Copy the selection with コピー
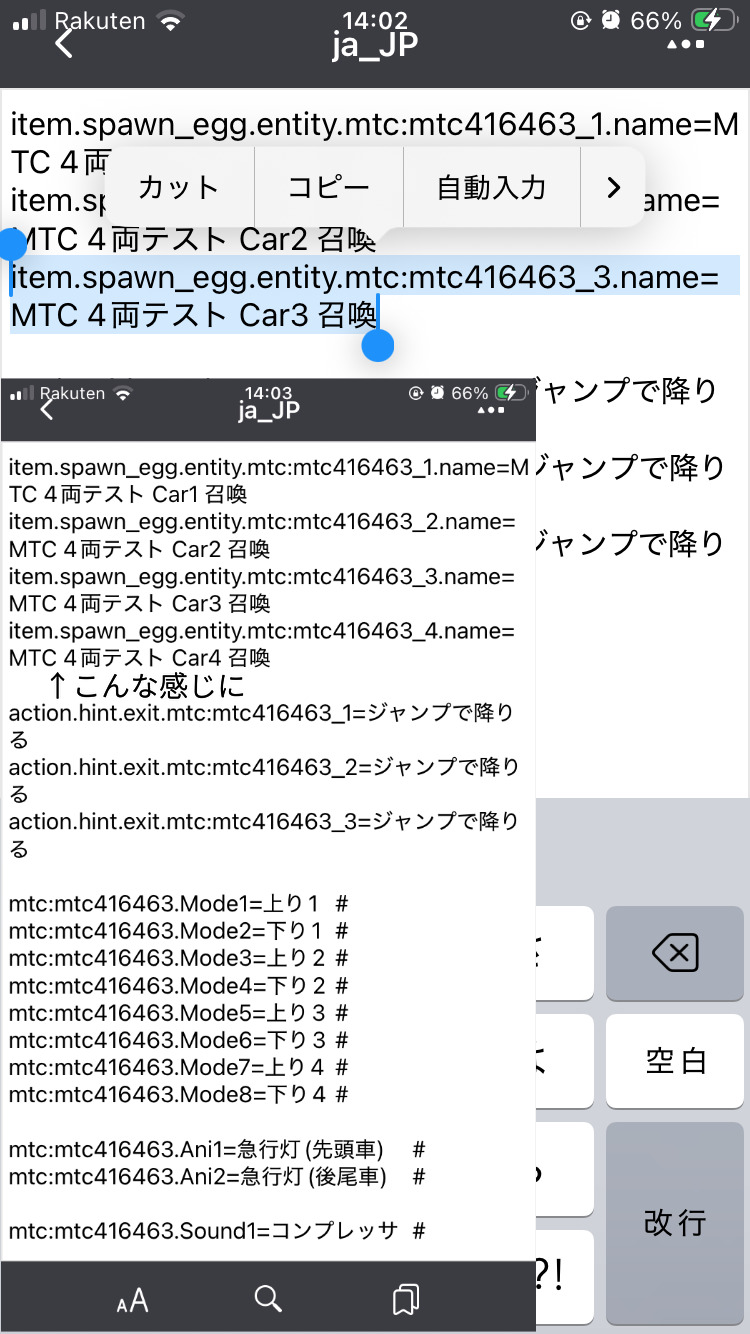 [x=329, y=187]
